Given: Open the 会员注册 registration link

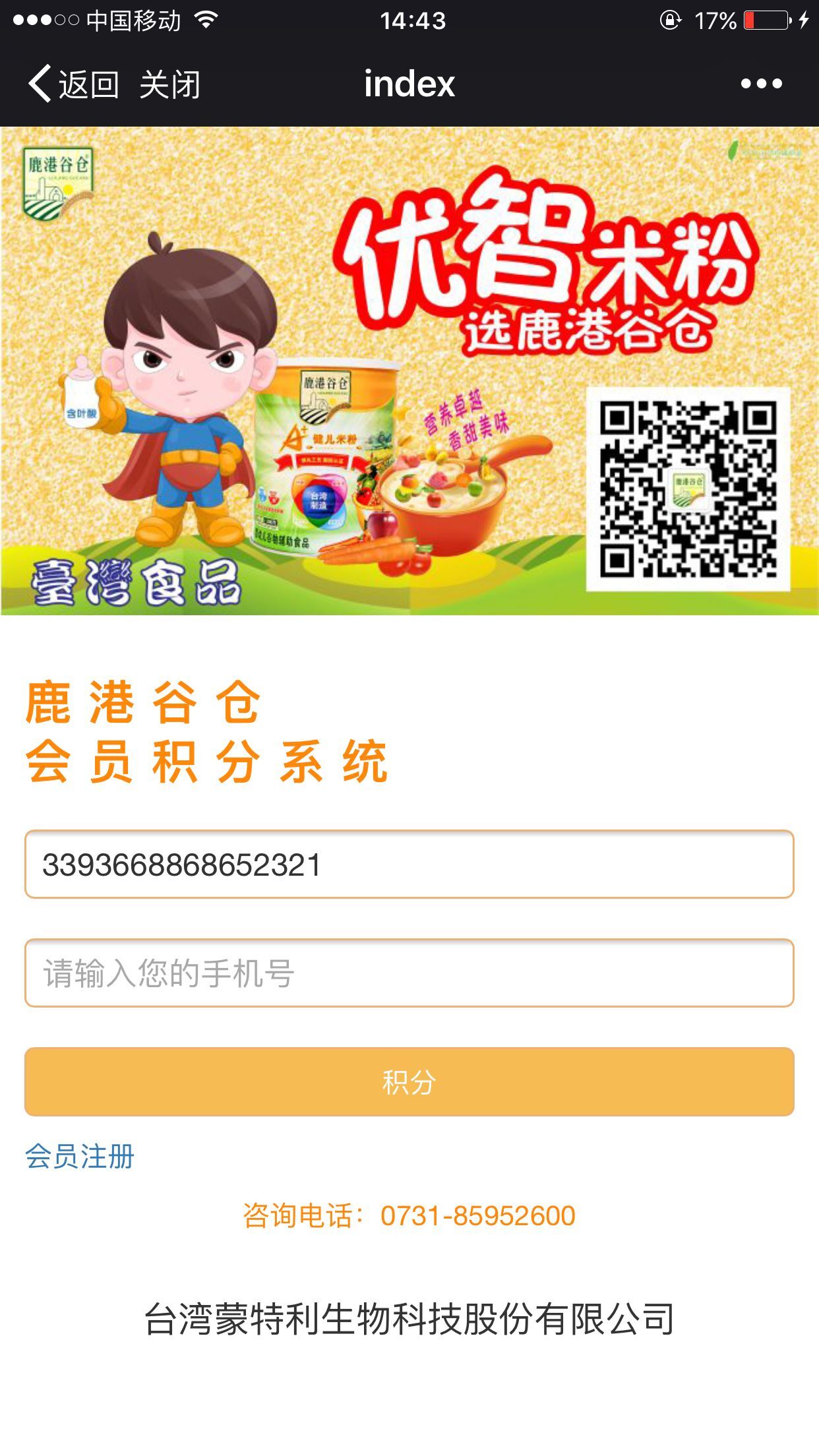Looking at the screenshot, I should coord(80,1157).
